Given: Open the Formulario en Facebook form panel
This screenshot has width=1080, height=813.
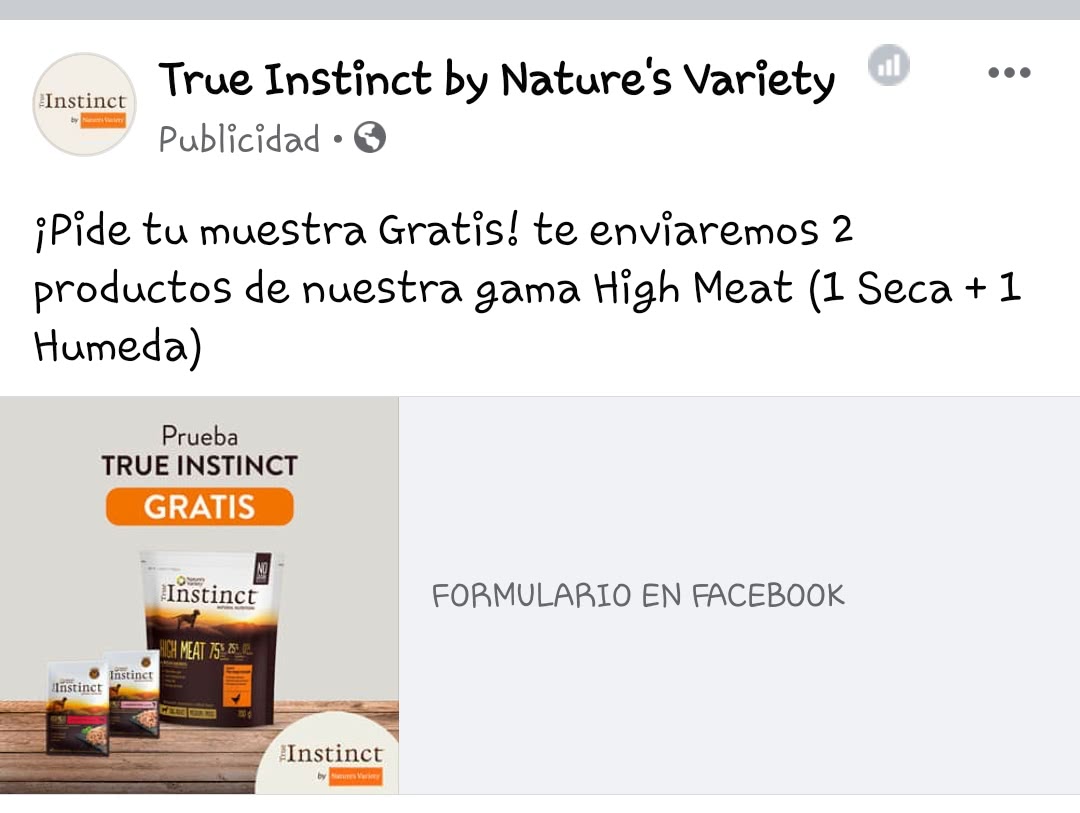Looking at the screenshot, I should click(739, 596).
